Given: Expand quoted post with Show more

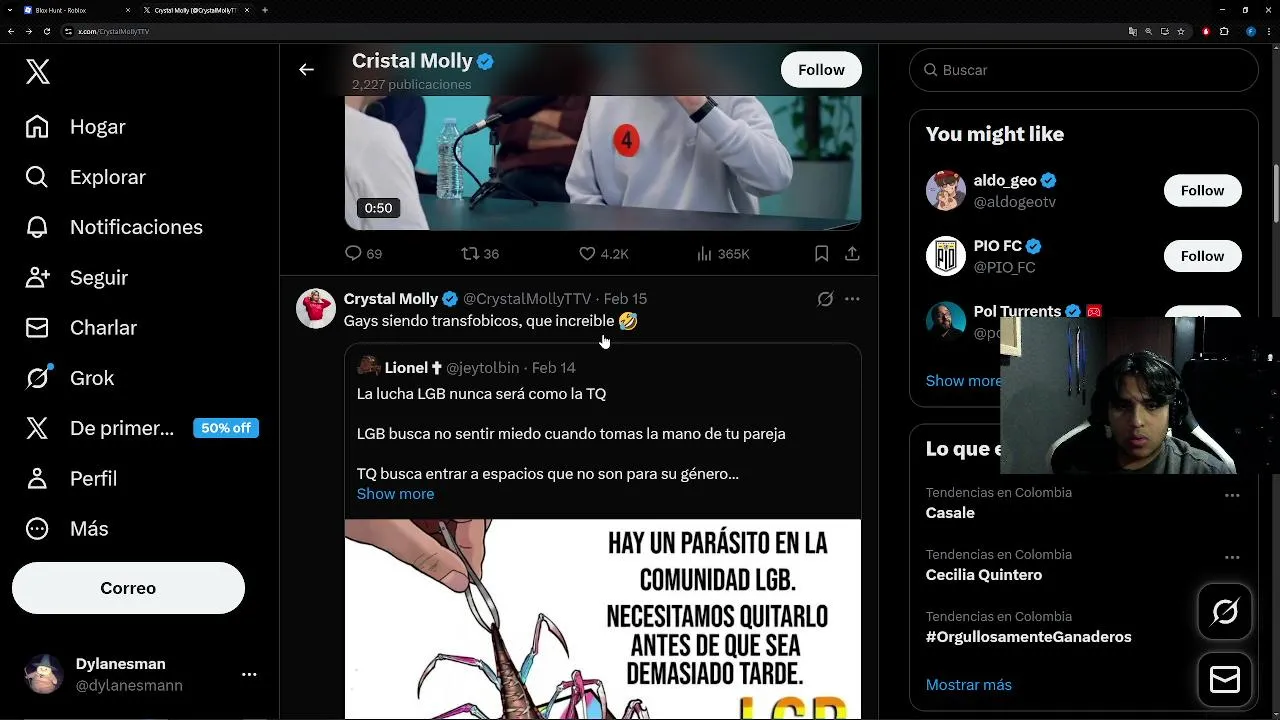Looking at the screenshot, I should (x=395, y=494).
